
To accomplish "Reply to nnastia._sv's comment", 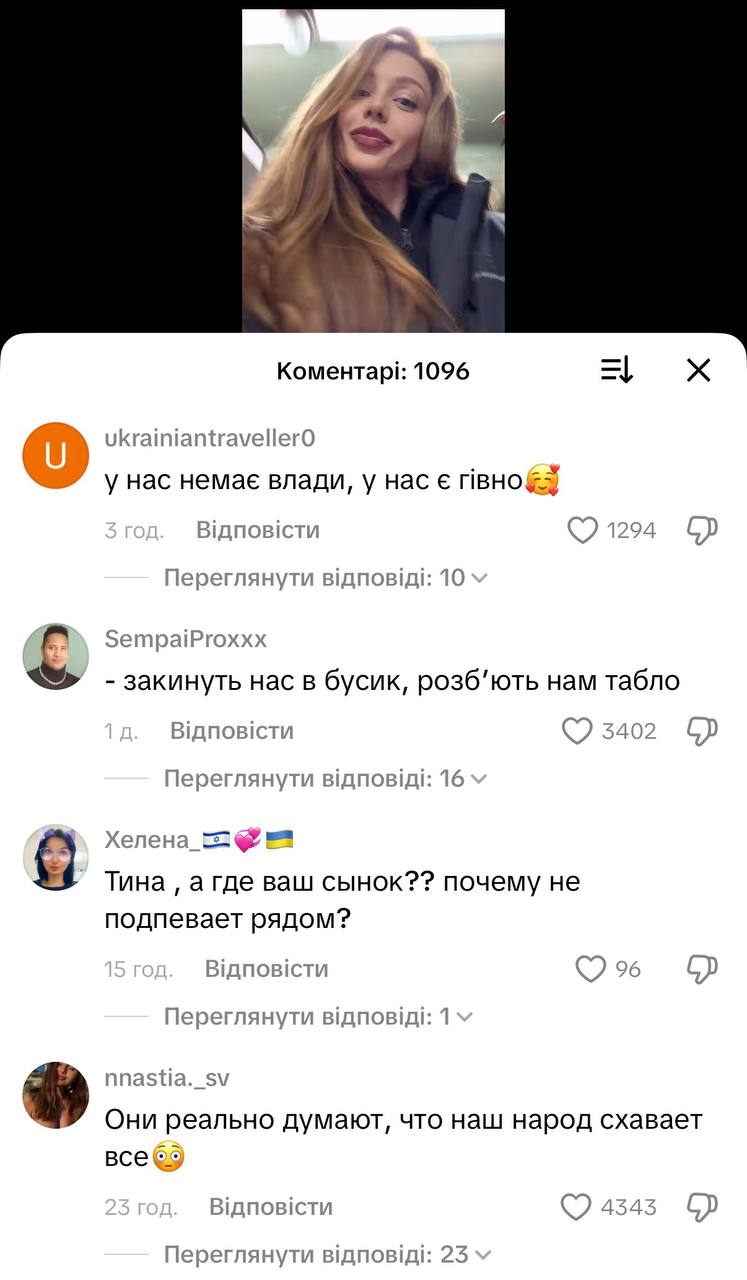I will [x=270, y=1207].
